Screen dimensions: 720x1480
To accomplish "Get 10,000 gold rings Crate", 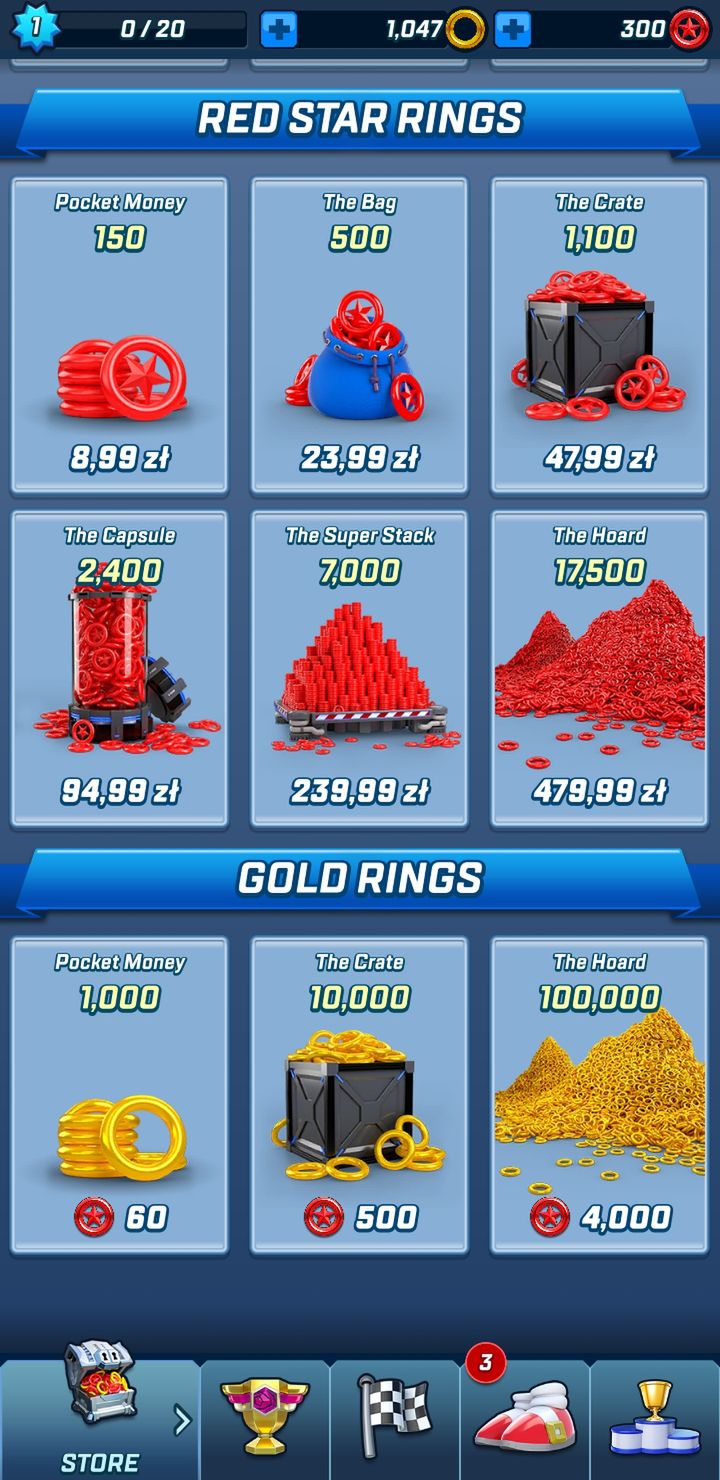I will pos(359,1095).
